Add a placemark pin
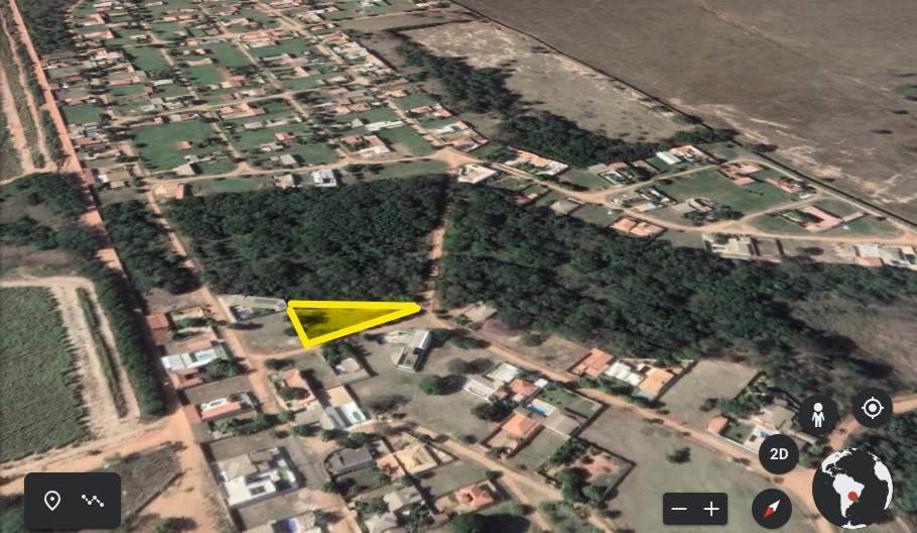The height and width of the screenshot is (533, 917). [x=52, y=500]
